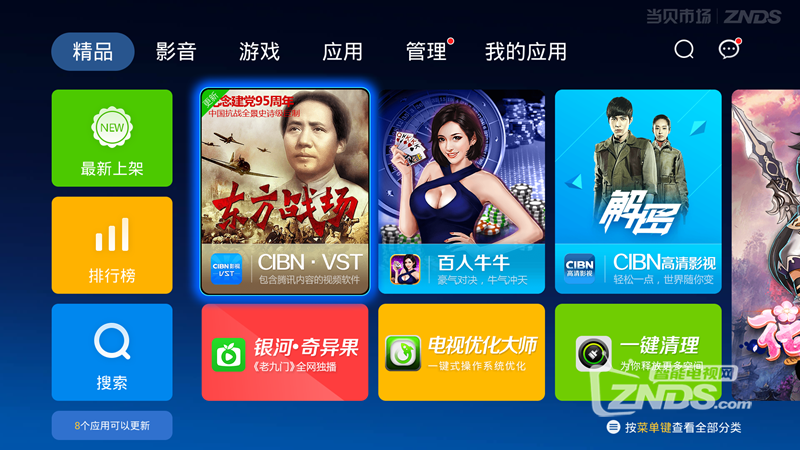This screenshot has height=450, width=800.
Task: Open the 管理 tab
Action: pos(426,51)
